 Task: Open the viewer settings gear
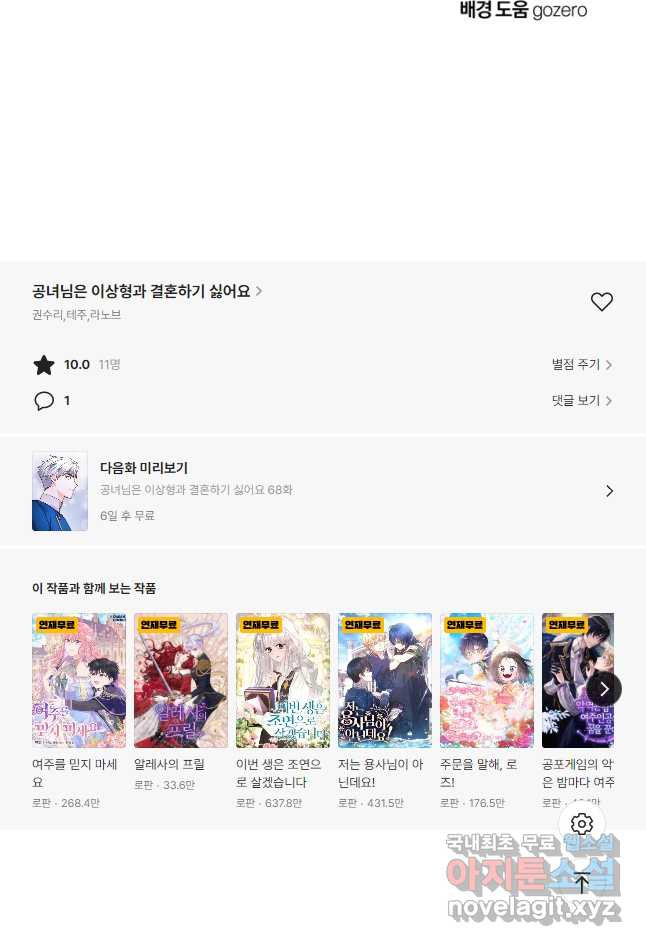coord(582,824)
